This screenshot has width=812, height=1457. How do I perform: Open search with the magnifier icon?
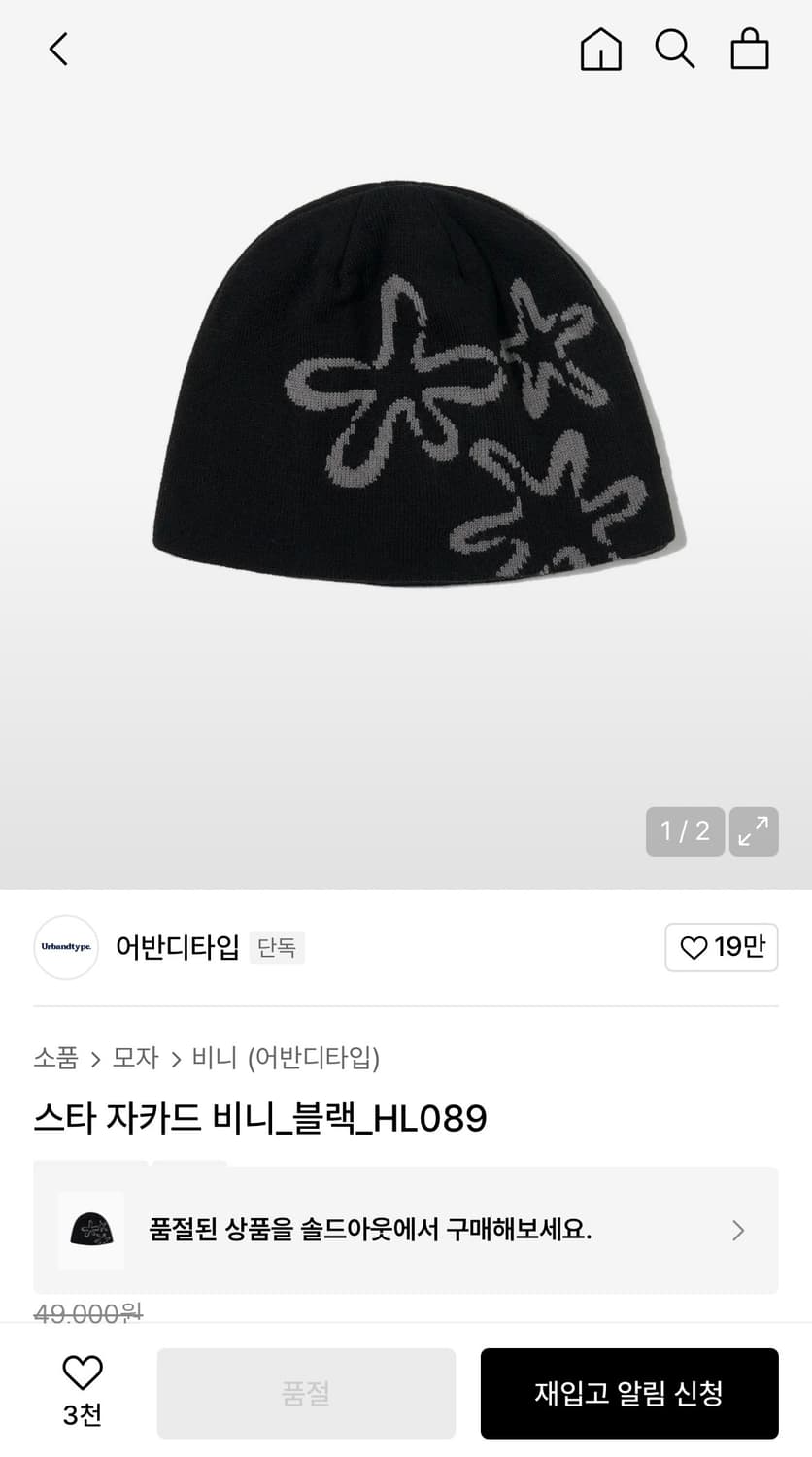point(674,49)
